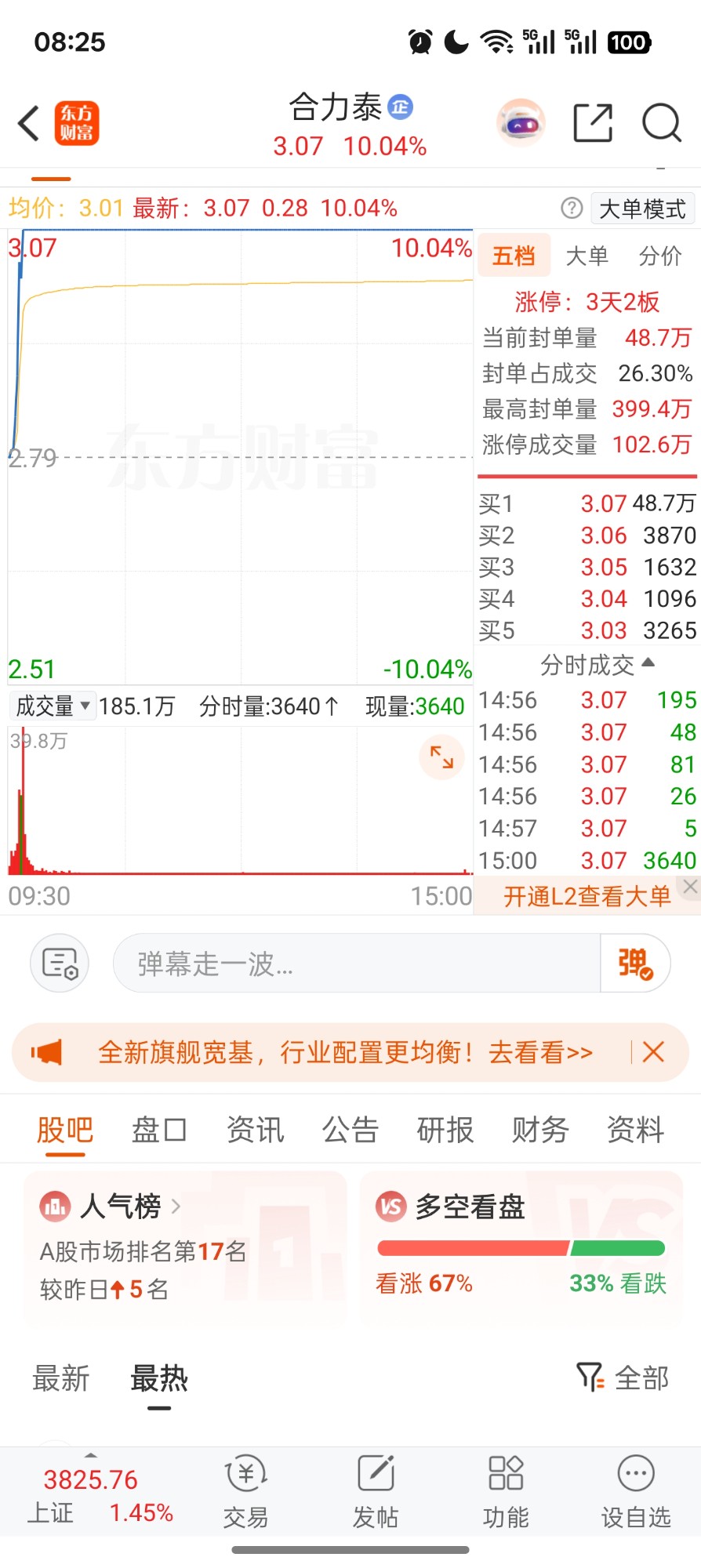The height and width of the screenshot is (1568, 701).
Task: Open the robot assistant avatar
Action: click(x=521, y=123)
